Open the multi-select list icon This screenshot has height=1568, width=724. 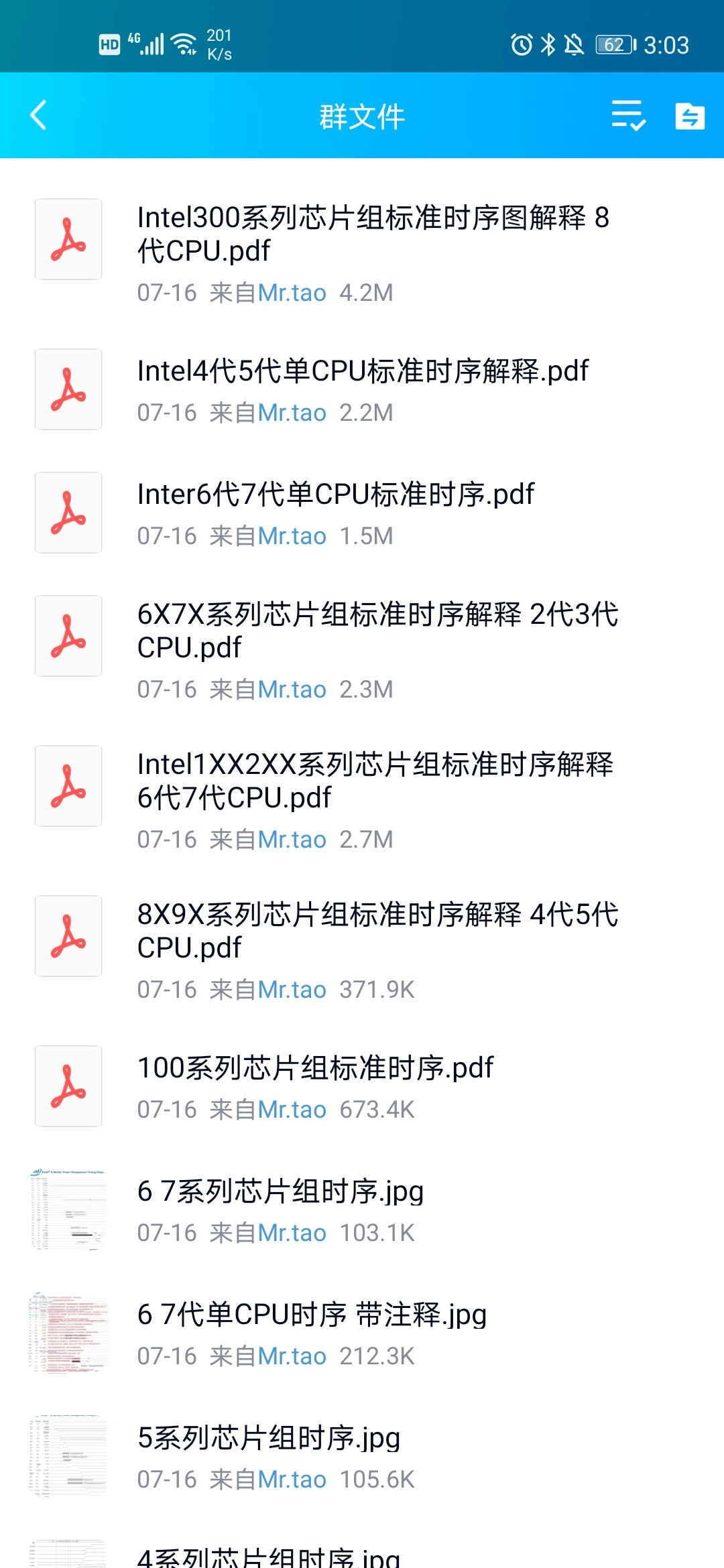point(628,115)
